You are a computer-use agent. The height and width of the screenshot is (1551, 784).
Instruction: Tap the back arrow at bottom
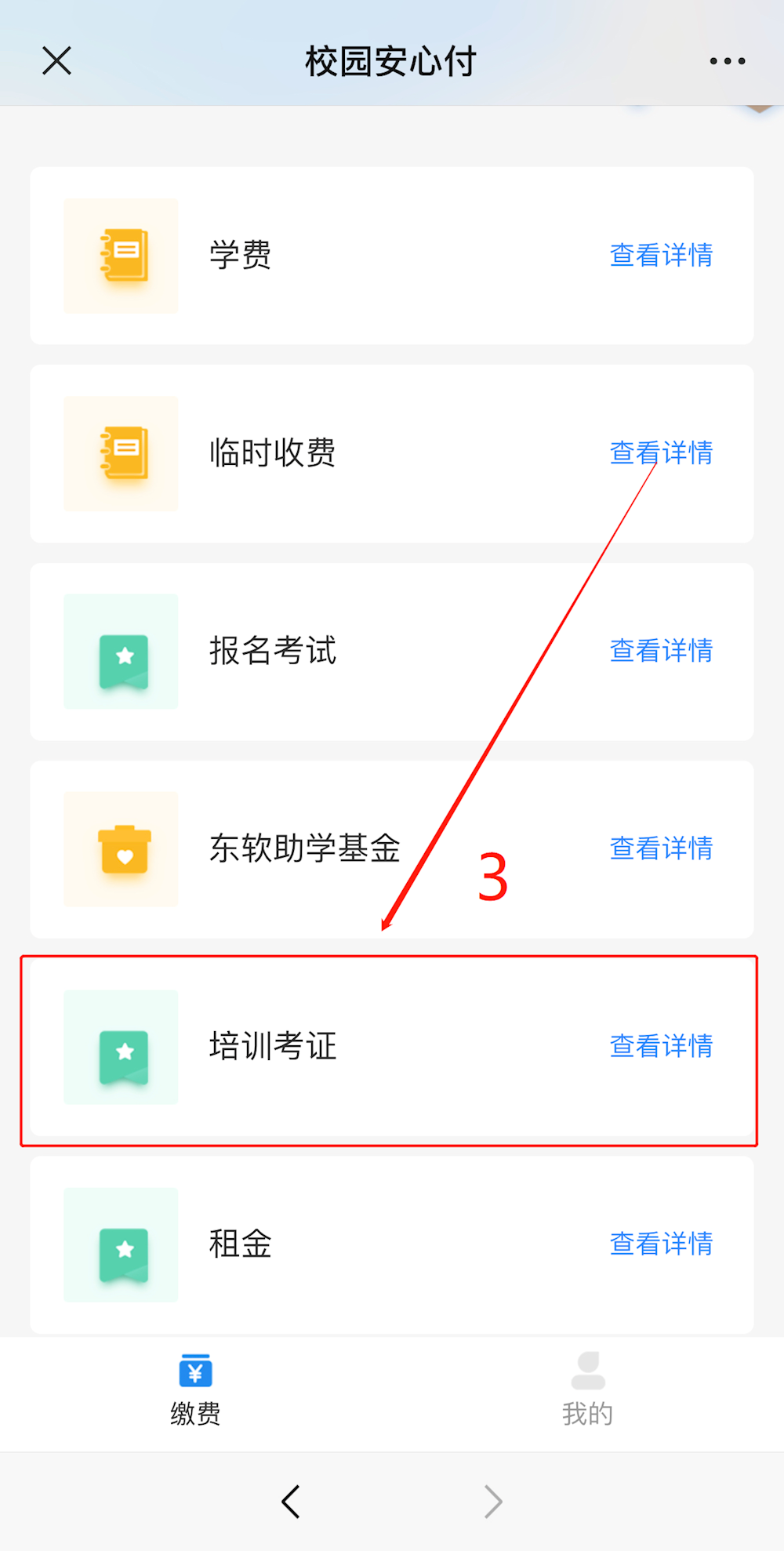coord(291,1500)
